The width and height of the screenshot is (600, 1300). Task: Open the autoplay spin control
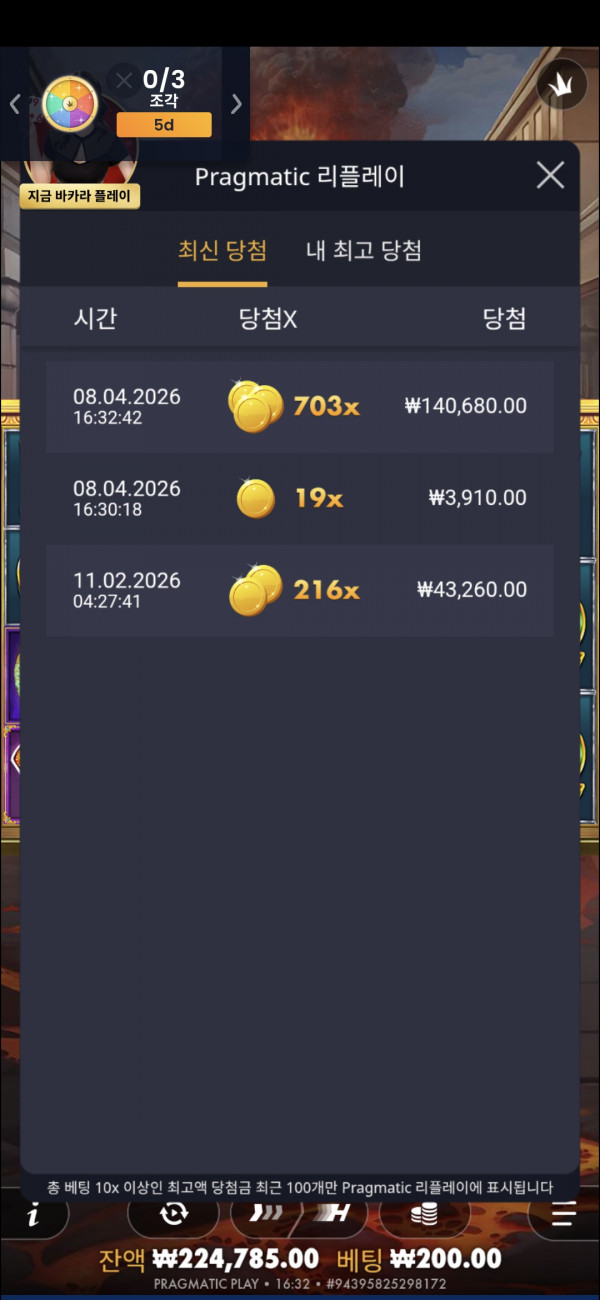(x=173, y=1214)
